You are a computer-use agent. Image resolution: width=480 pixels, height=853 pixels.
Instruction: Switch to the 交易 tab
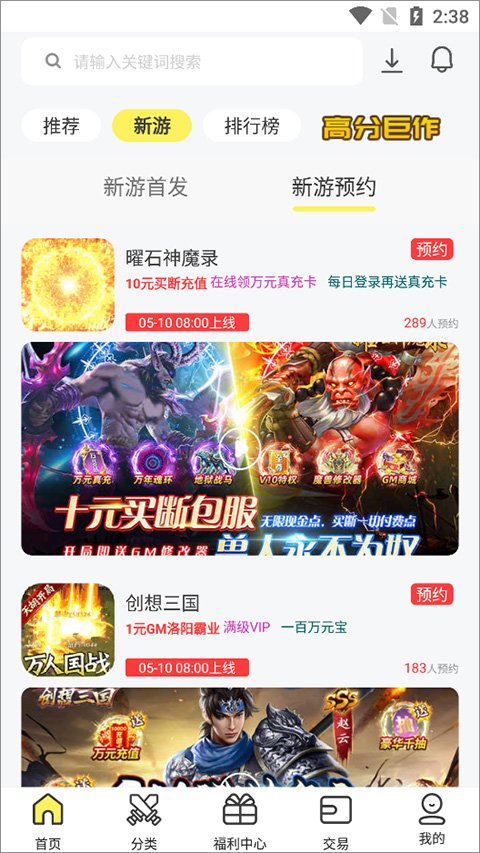pyautogui.click(x=336, y=821)
